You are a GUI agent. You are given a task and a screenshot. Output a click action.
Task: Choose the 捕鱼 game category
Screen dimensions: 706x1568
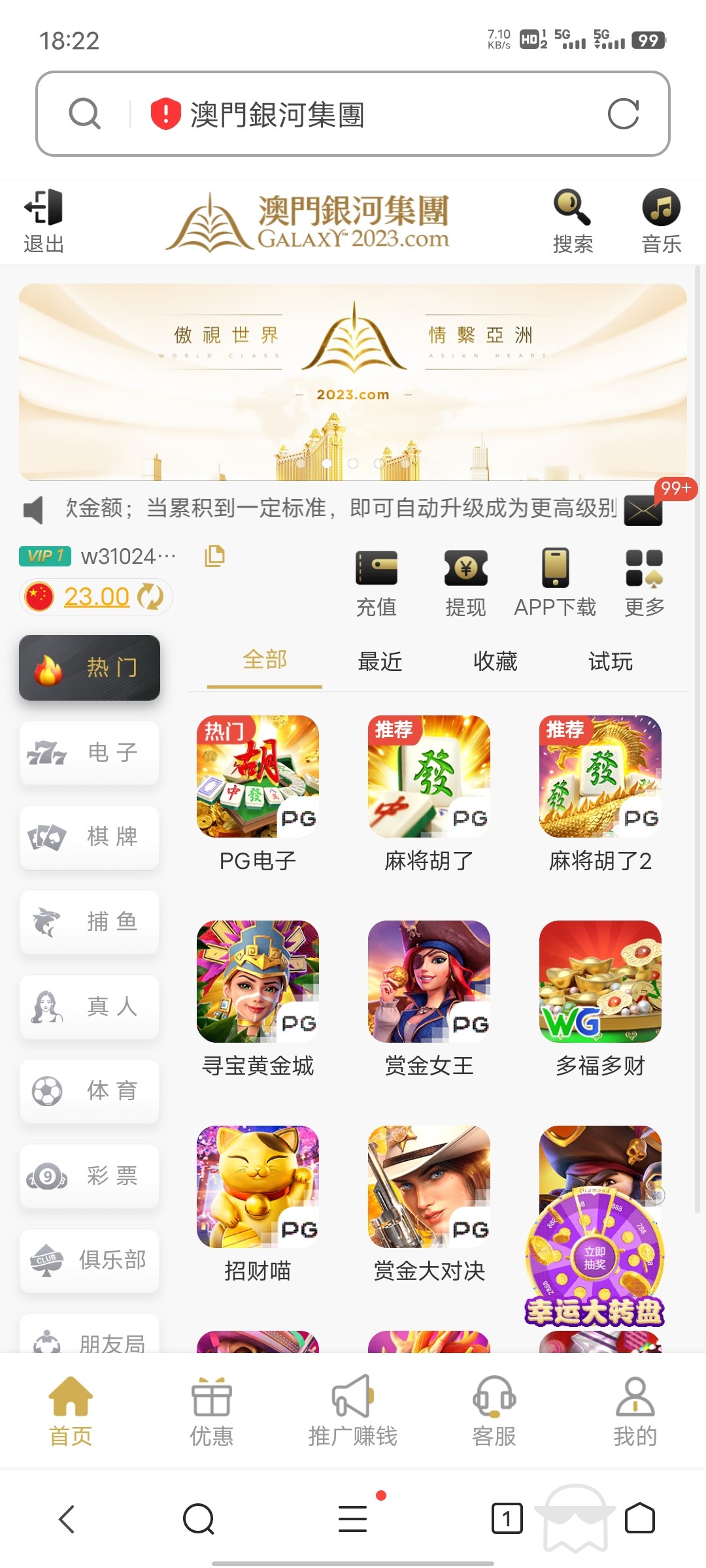[x=90, y=922]
